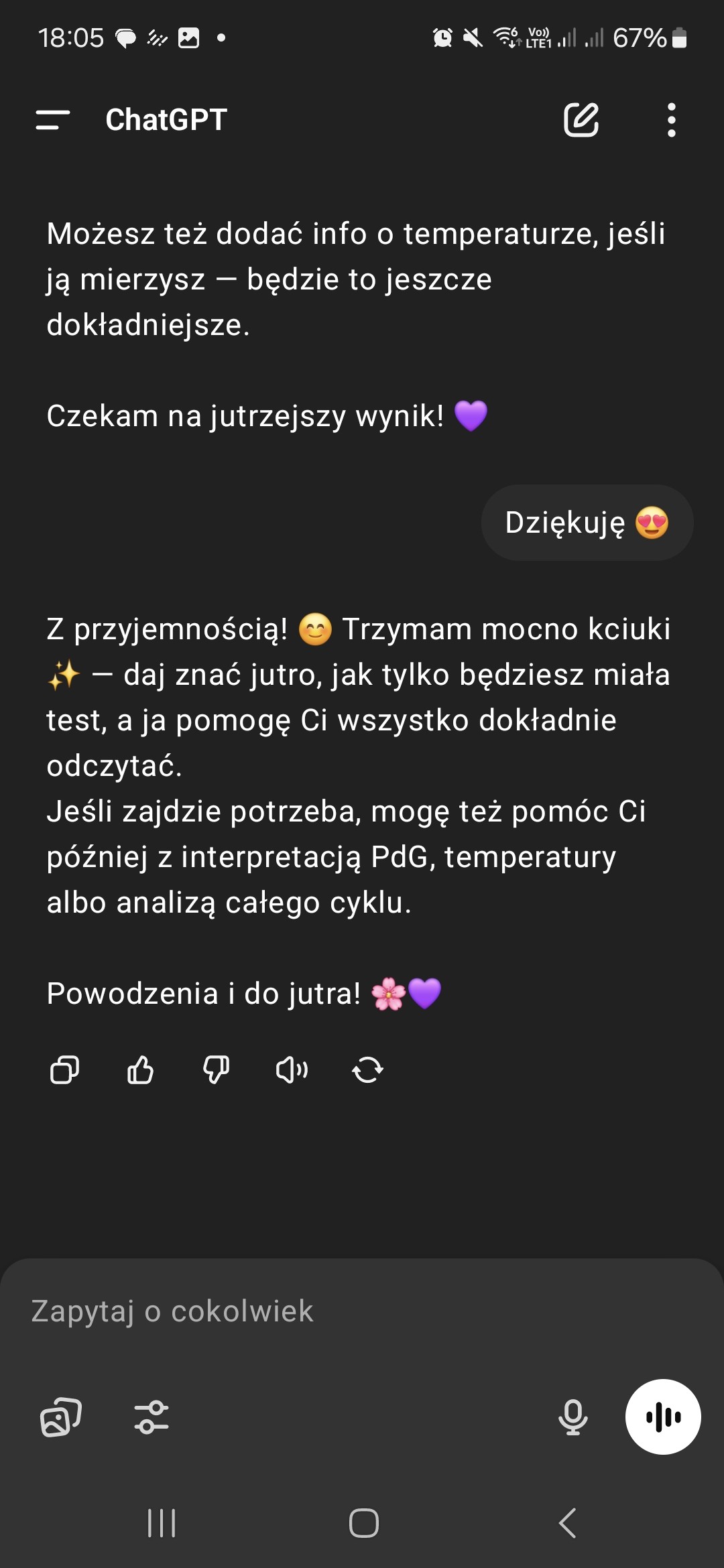The height and width of the screenshot is (1568, 724).
Task: Open the sidebar drawer menu
Action: click(53, 120)
